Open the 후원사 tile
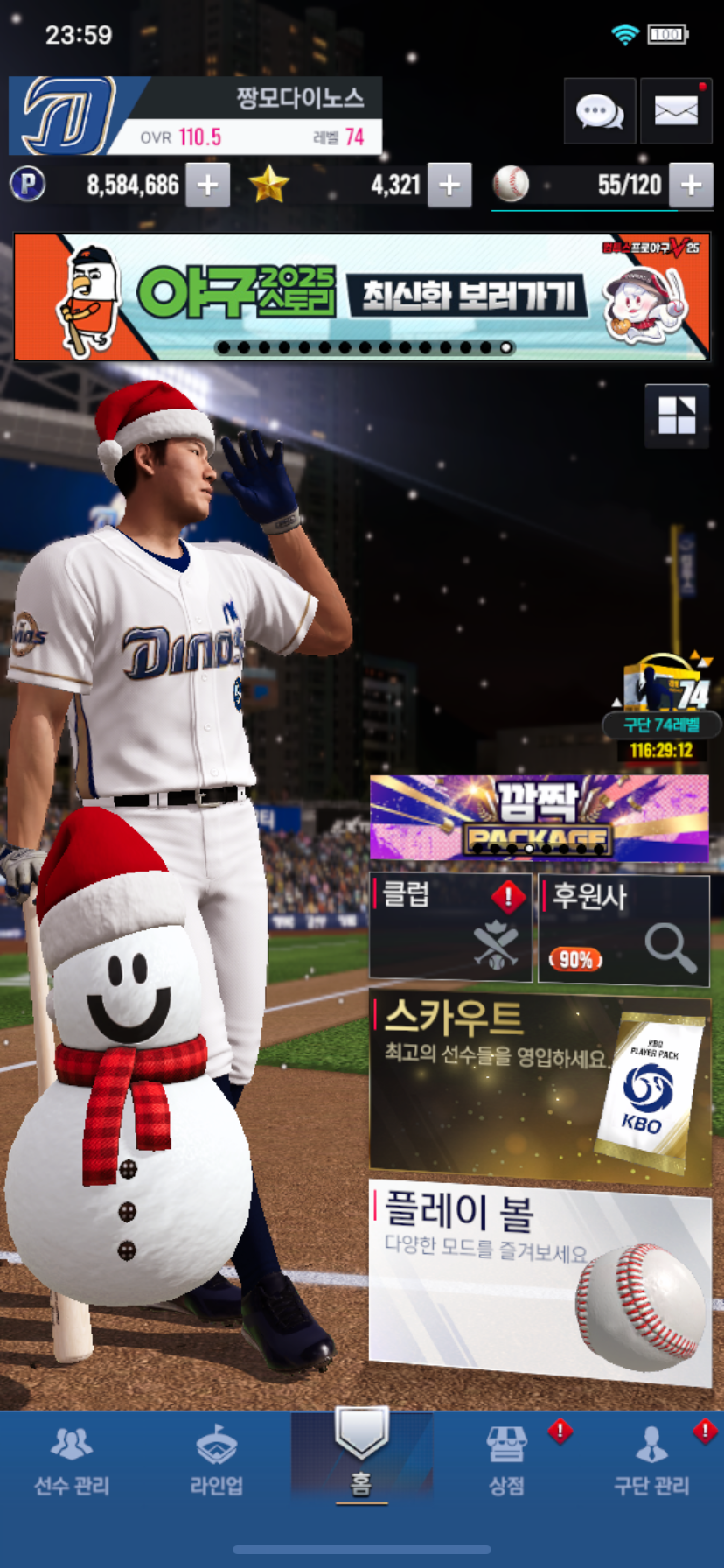 click(x=623, y=928)
